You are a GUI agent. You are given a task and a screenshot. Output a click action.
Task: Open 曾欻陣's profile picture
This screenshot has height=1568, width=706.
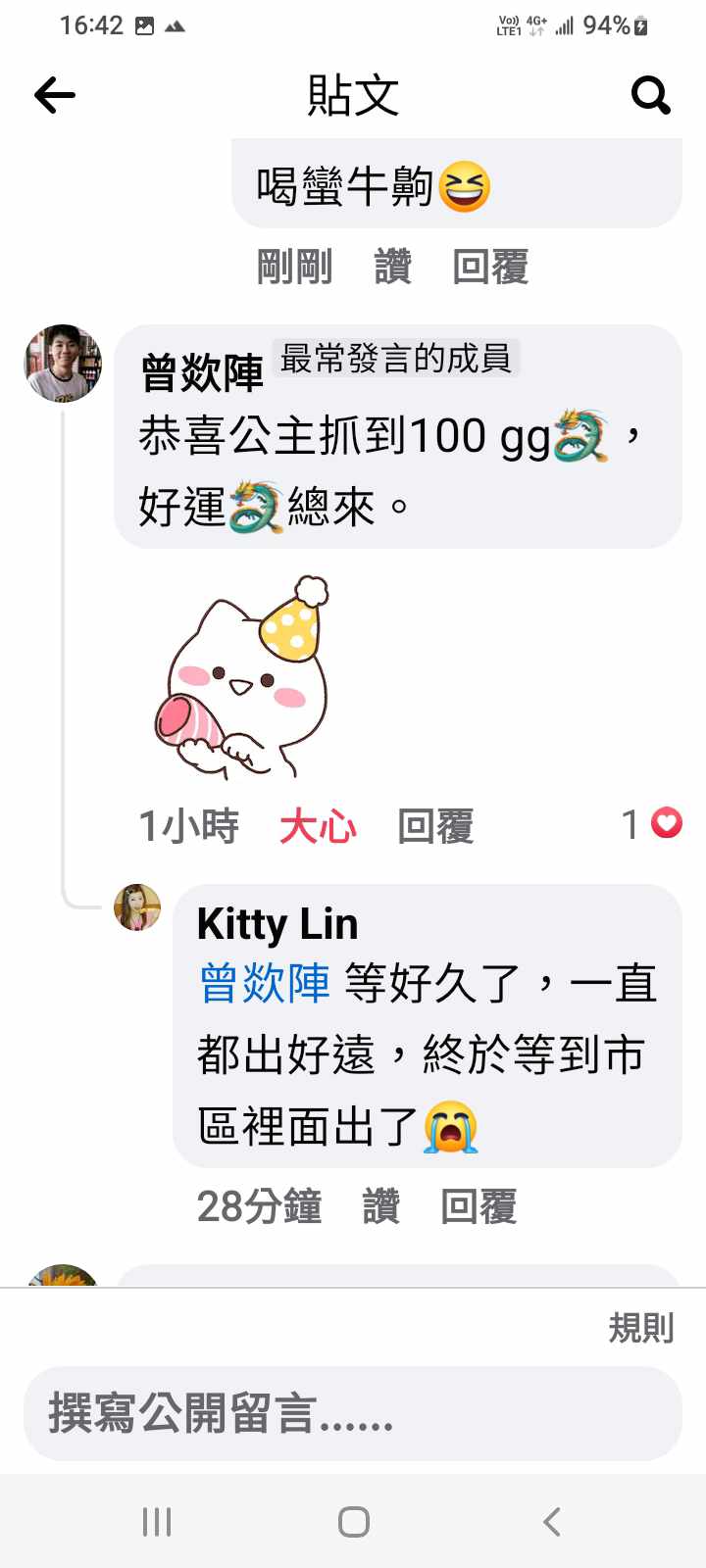click(x=63, y=364)
